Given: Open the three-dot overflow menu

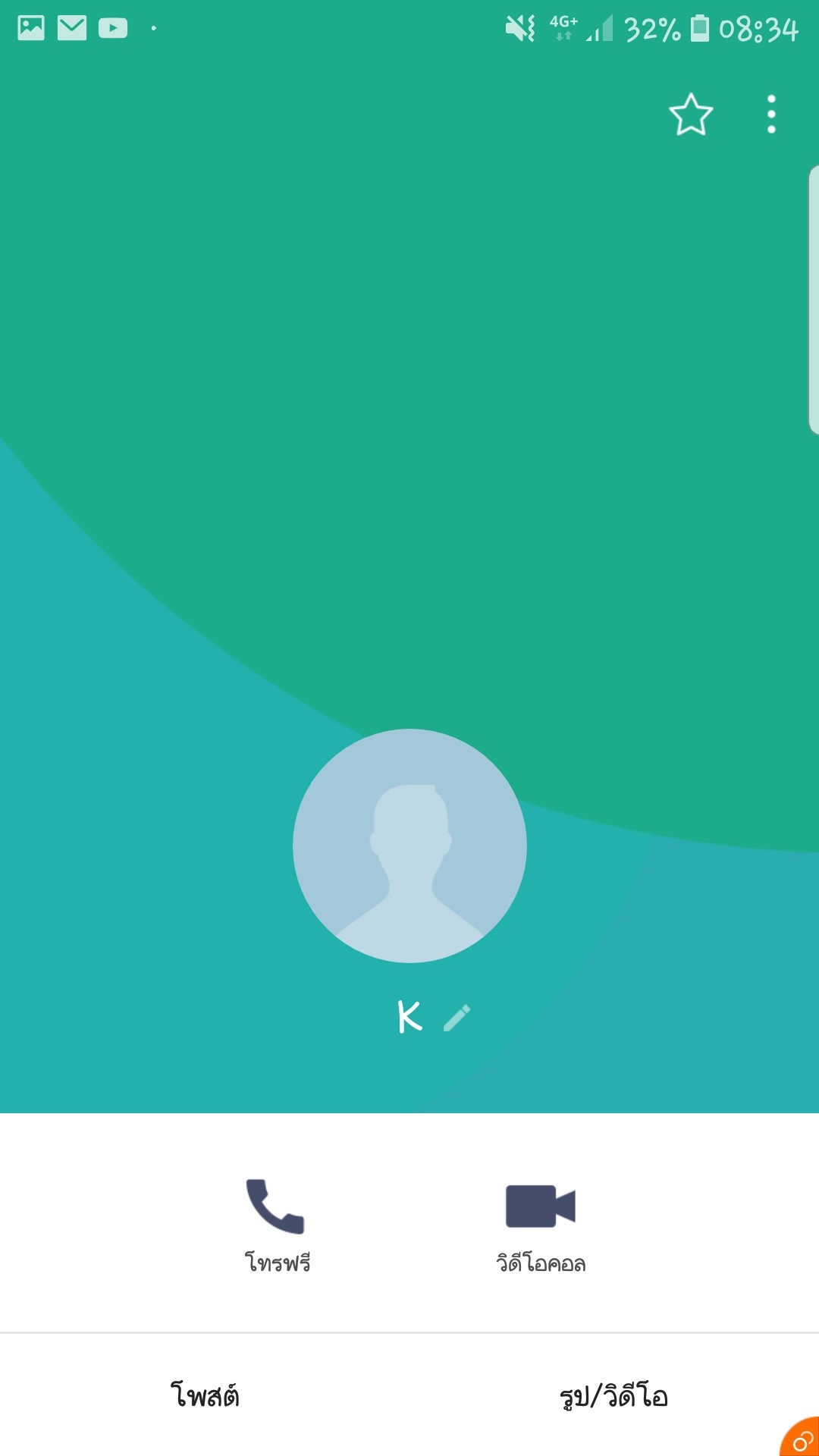Looking at the screenshot, I should pos(771,115).
